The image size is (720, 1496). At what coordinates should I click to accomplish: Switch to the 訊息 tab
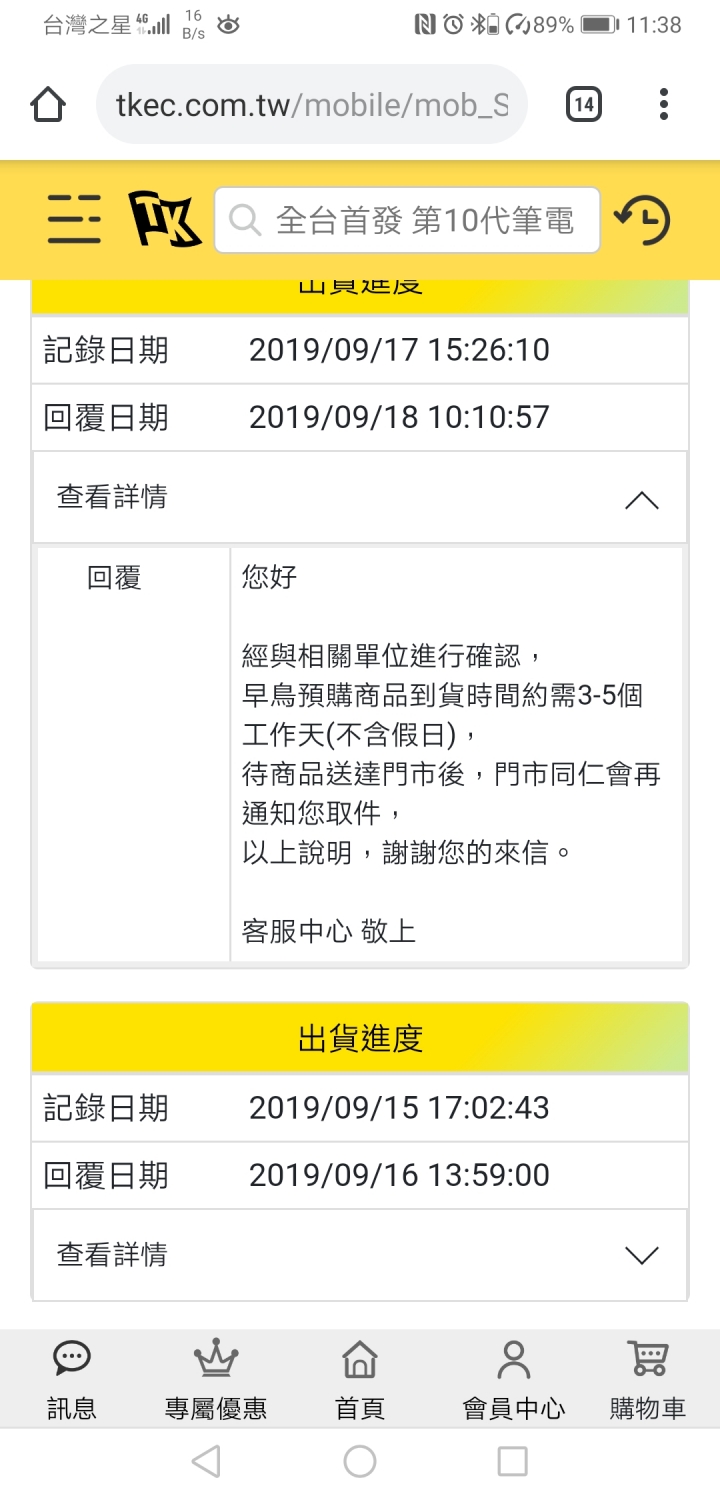point(72,1380)
